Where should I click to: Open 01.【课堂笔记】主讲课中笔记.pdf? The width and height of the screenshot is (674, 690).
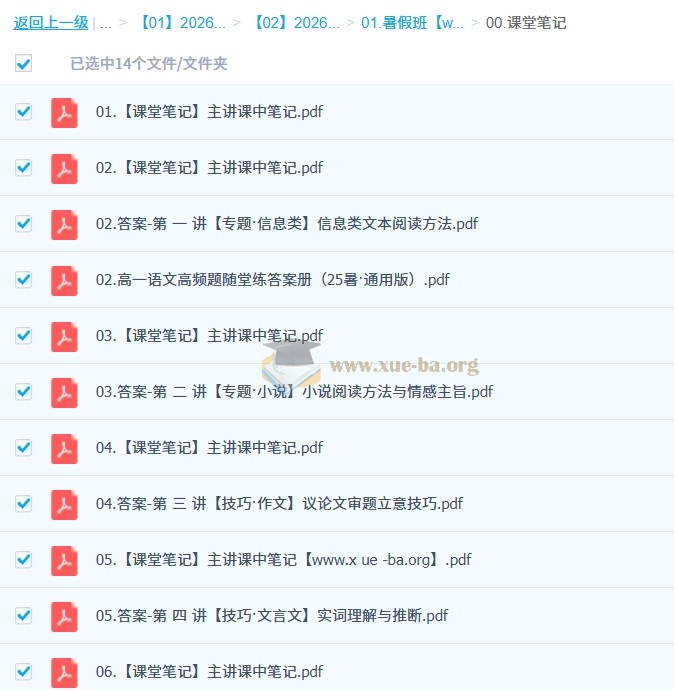pos(209,112)
